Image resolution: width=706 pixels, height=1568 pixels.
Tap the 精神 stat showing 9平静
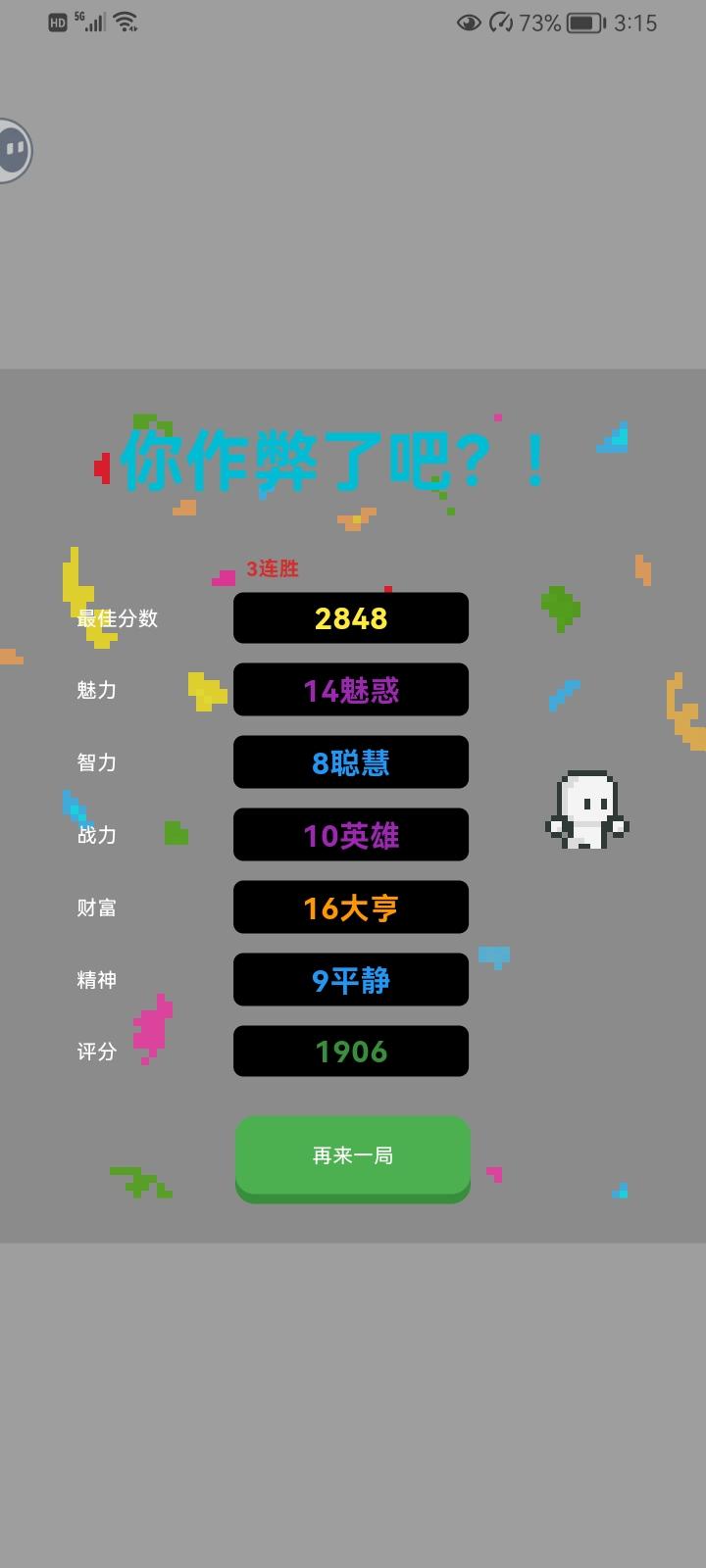coord(350,979)
